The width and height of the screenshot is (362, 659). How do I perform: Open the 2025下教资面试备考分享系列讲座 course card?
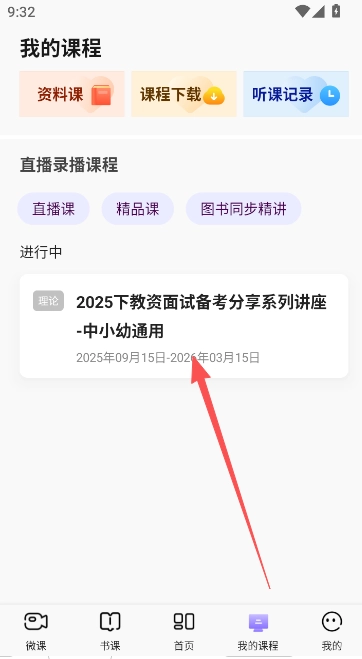(x=184, y=326)
